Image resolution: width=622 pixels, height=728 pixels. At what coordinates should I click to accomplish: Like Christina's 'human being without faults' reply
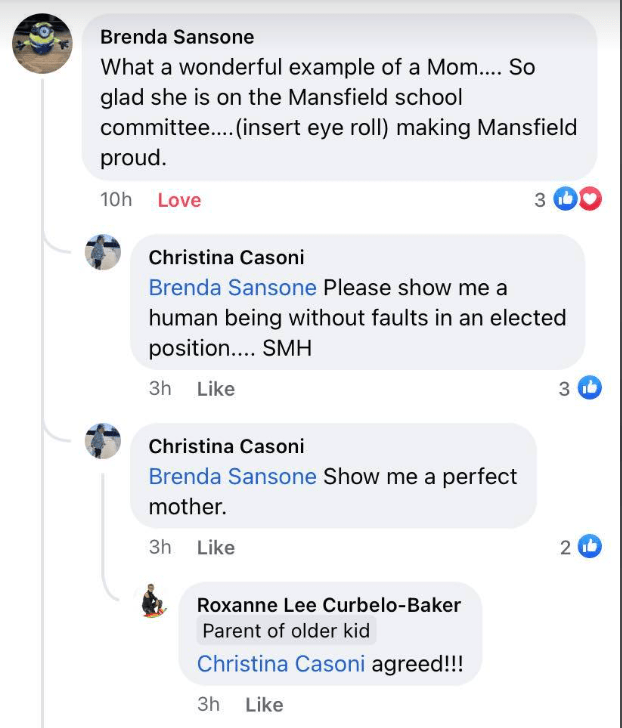tap(216, 389)
